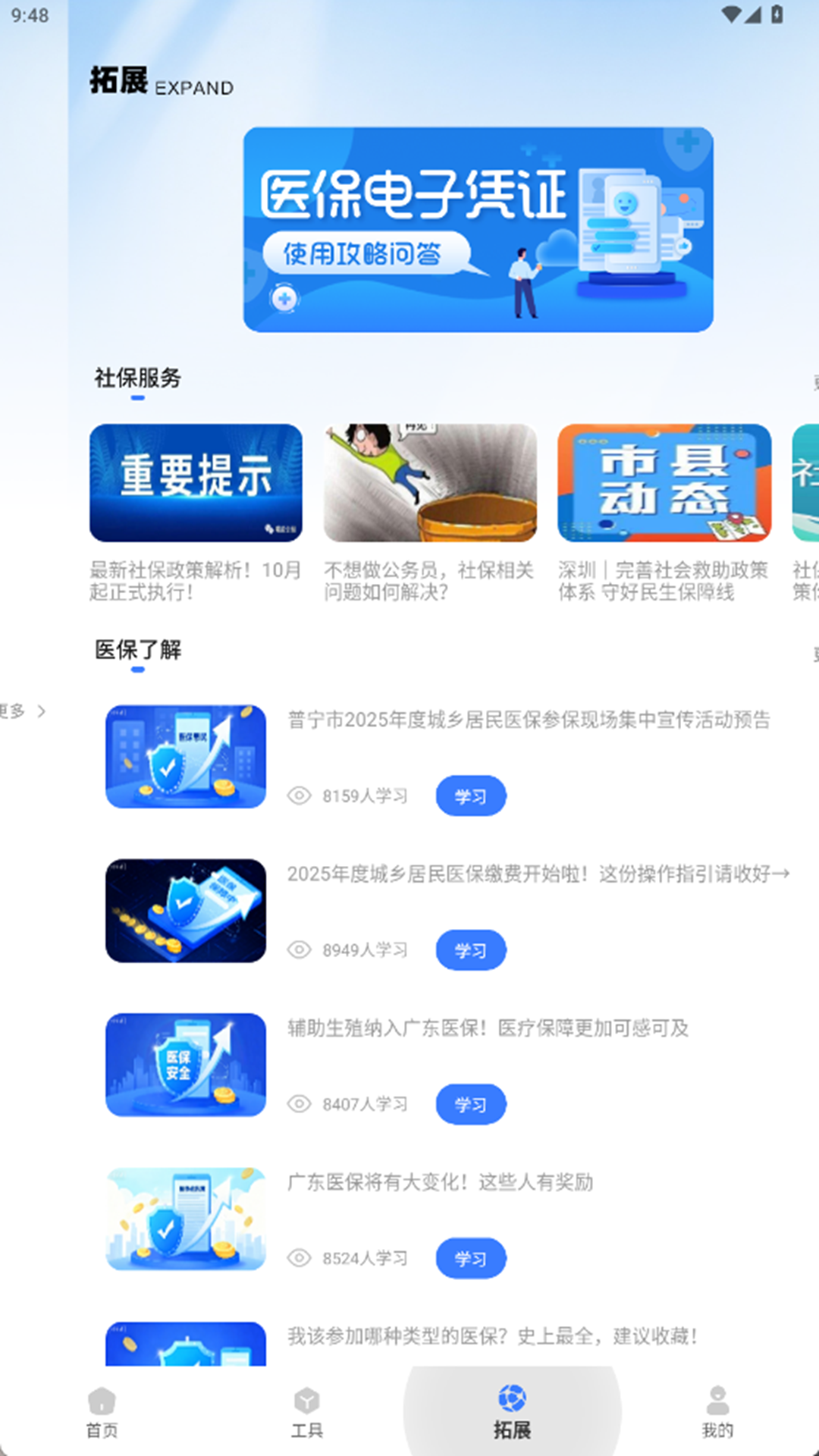Tap the 医保电子凭证 banner
Image resolution: width=819 pixels, height=1456 pixels.
pyautogui.click(x=478, y=227)
